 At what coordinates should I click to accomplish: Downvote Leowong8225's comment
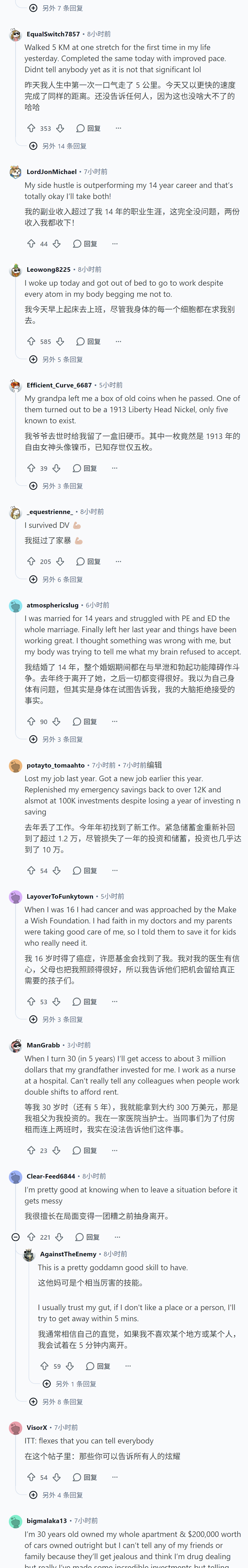coord(60,341)
